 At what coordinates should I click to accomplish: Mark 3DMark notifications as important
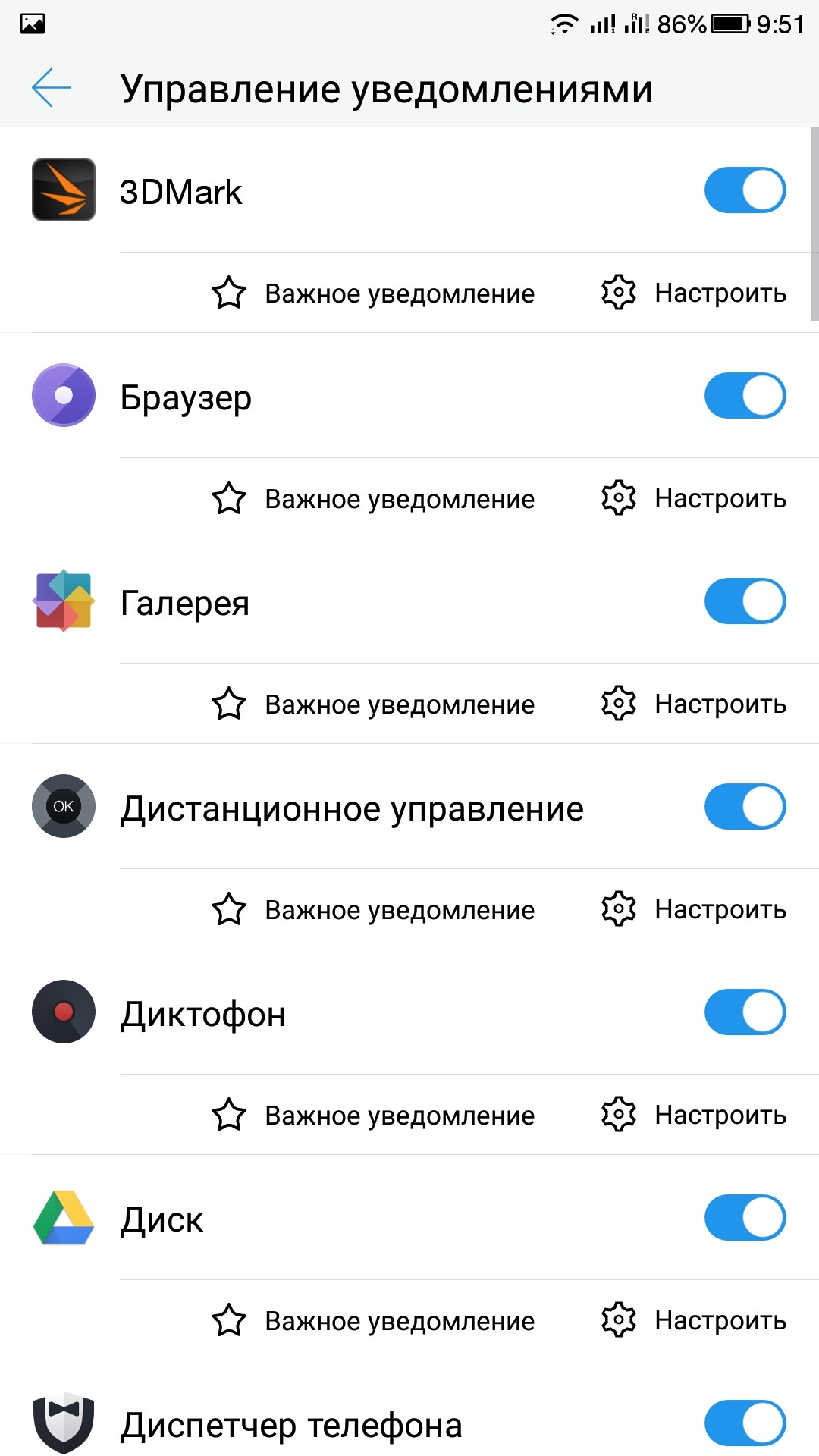pos(373,293)
